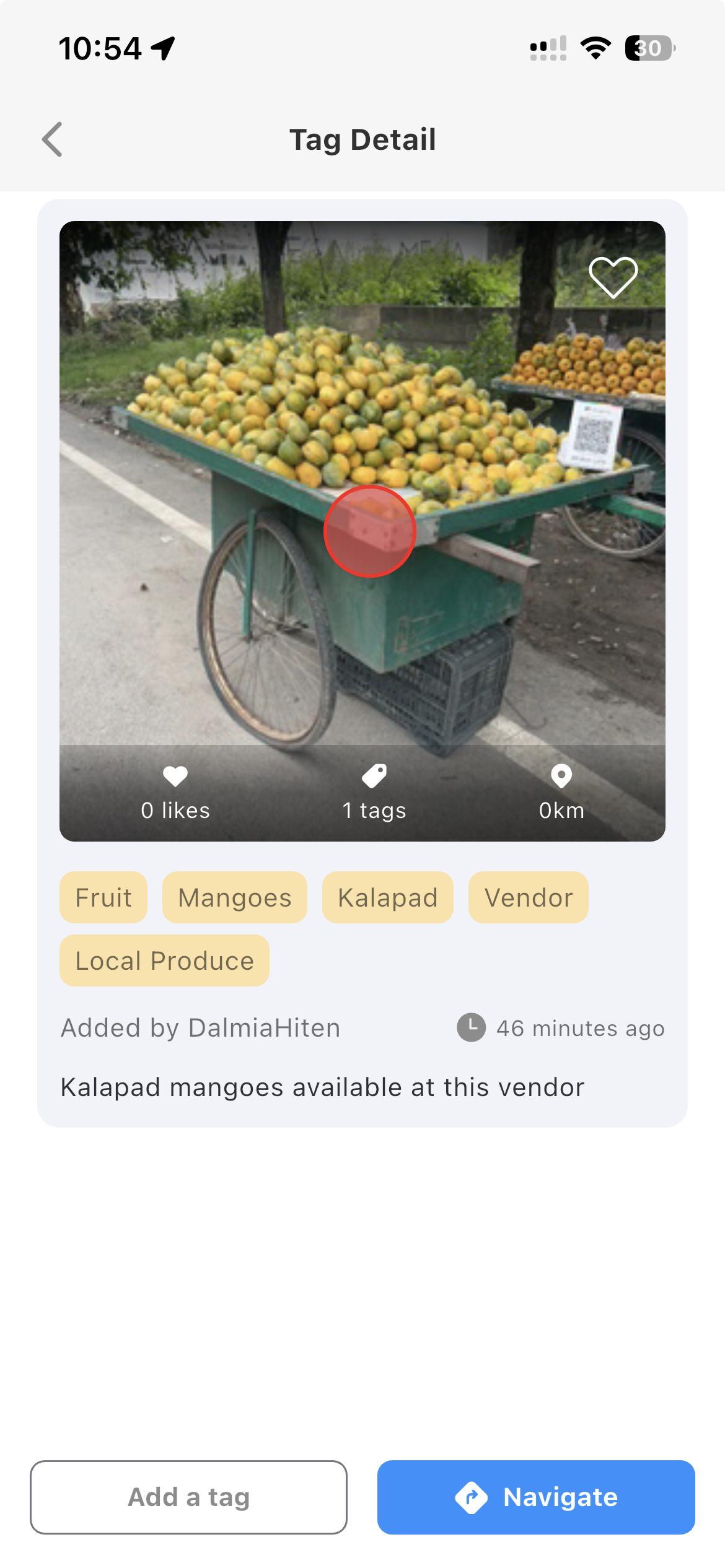The width and height of the screenshot is (725, 1568).
Task: Navigate to this vendor location
Action: [535, 1497]
